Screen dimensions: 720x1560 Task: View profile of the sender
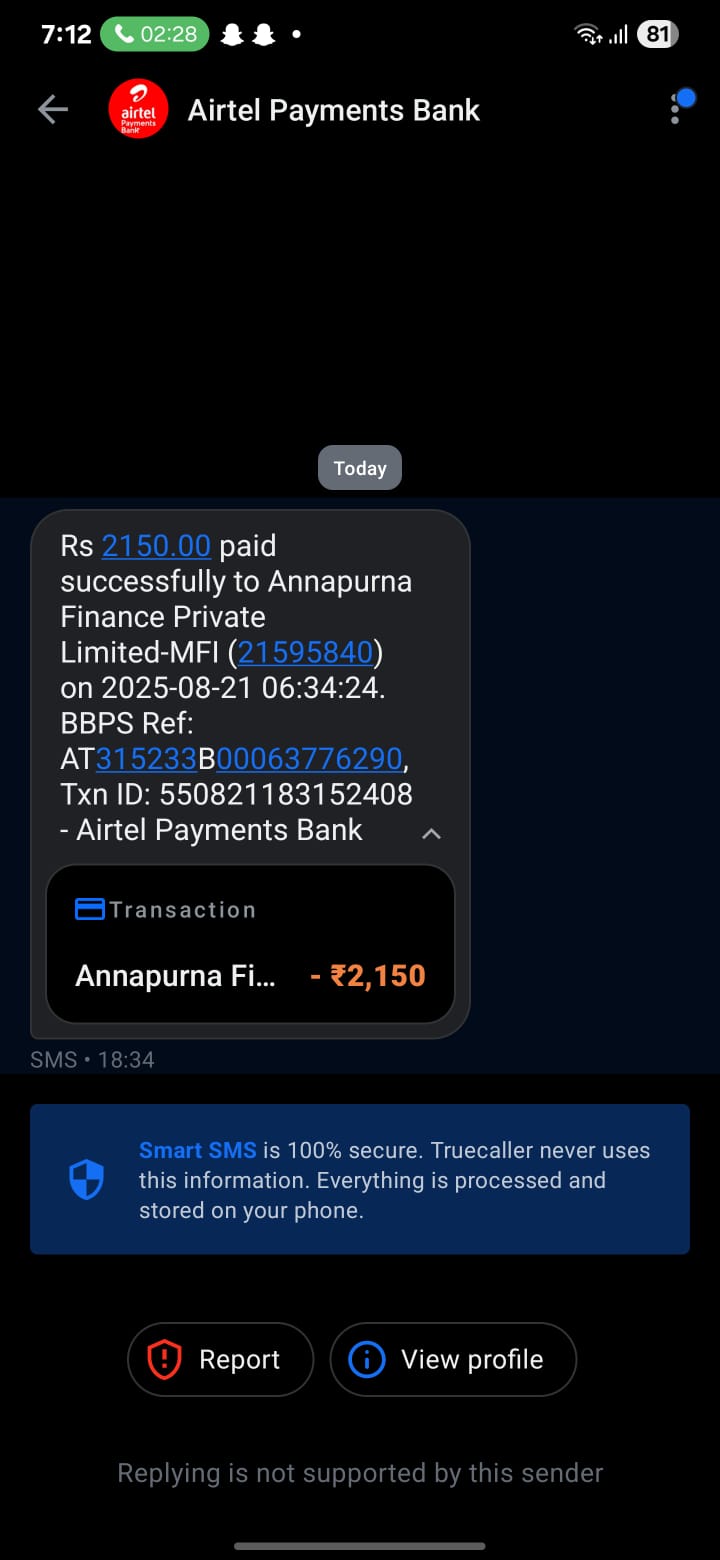point(453,1360)
